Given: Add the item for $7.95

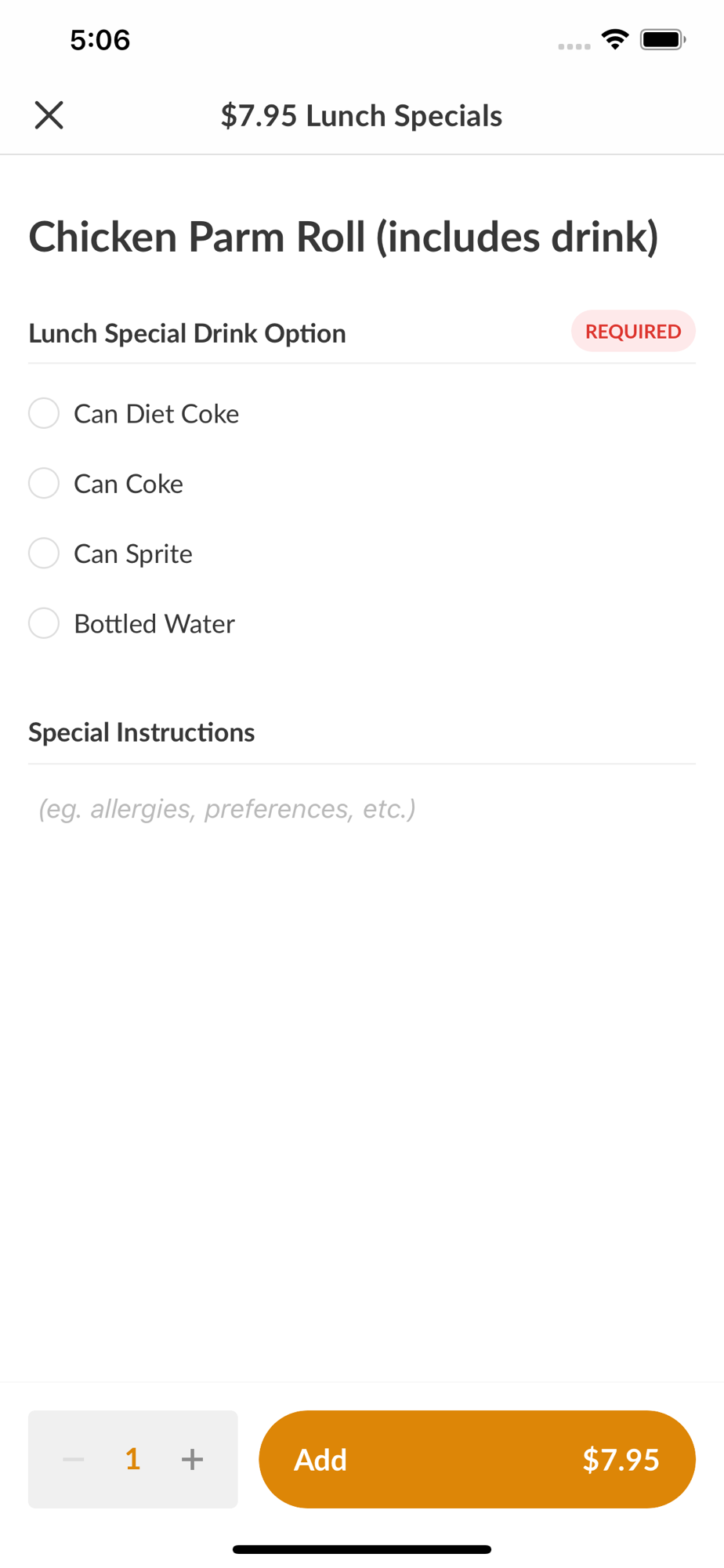Looking at the screenshot, I should tap(477, 1459).
